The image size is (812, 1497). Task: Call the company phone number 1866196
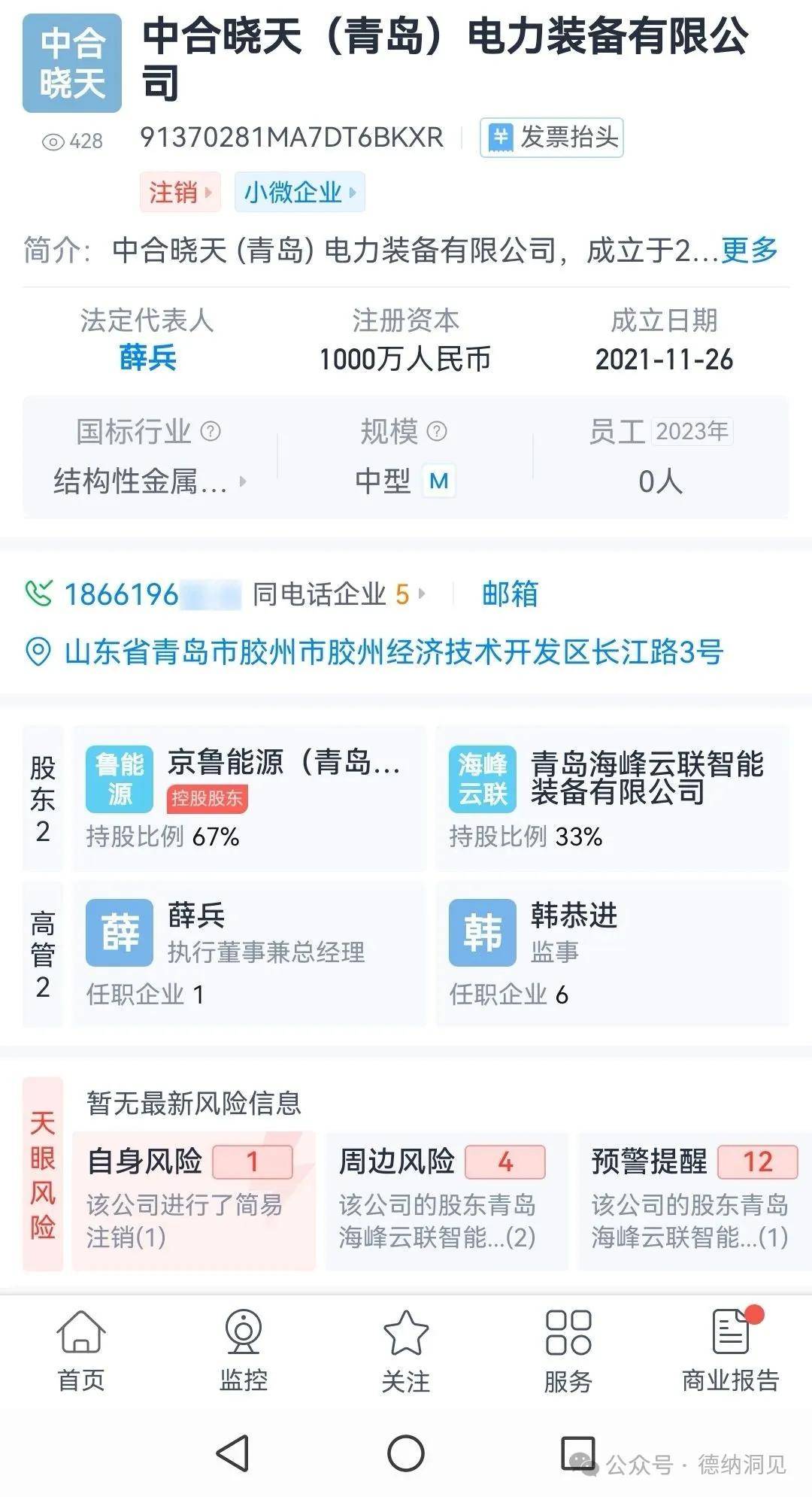pos(122,594)
